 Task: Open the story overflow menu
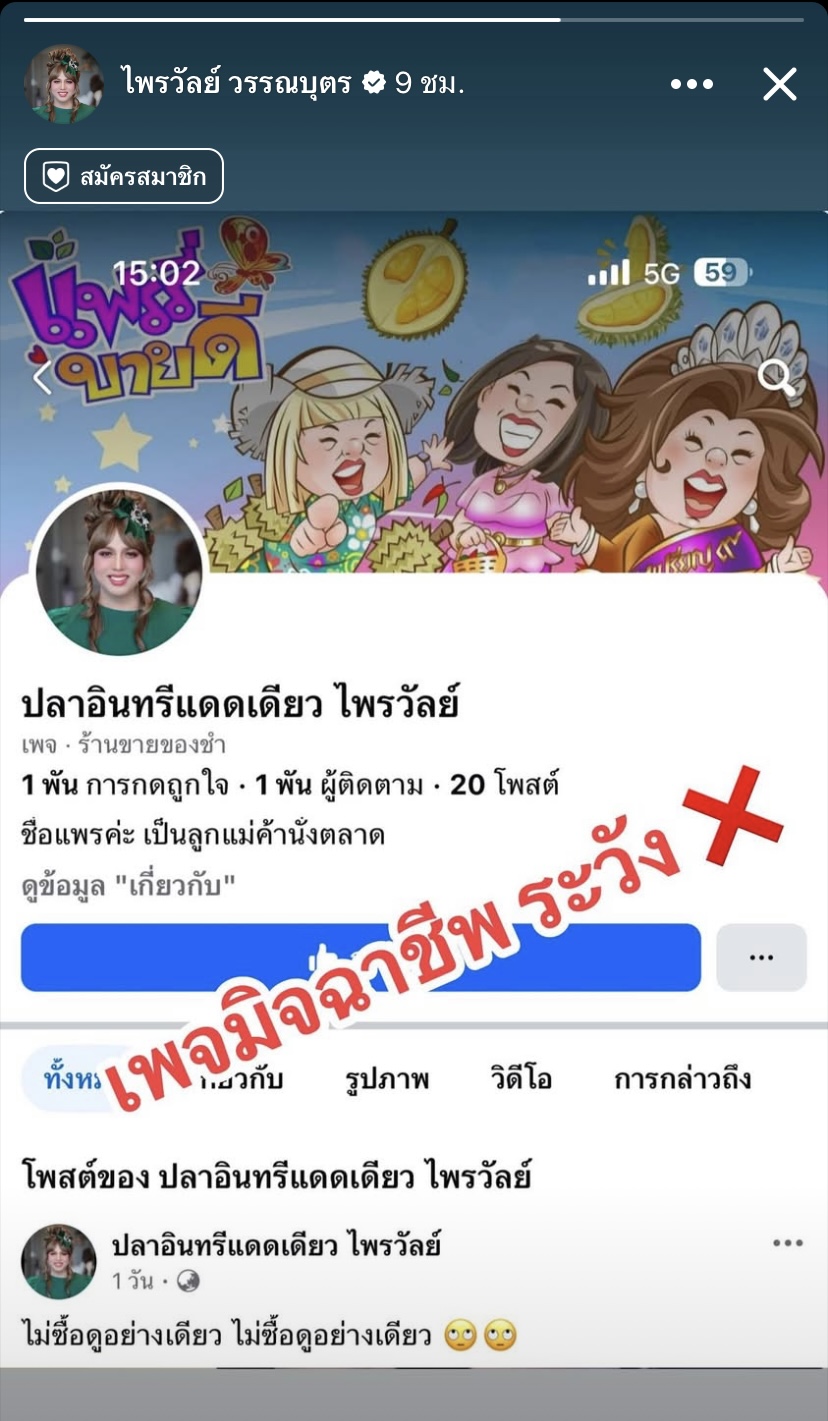pos(692,84)
